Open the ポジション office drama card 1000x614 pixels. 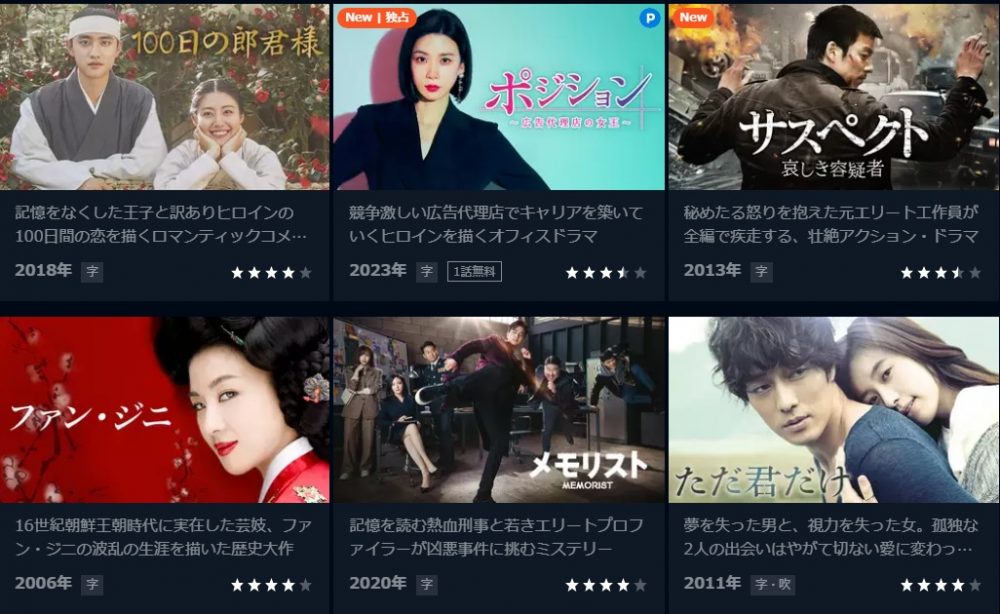[499, 97]
